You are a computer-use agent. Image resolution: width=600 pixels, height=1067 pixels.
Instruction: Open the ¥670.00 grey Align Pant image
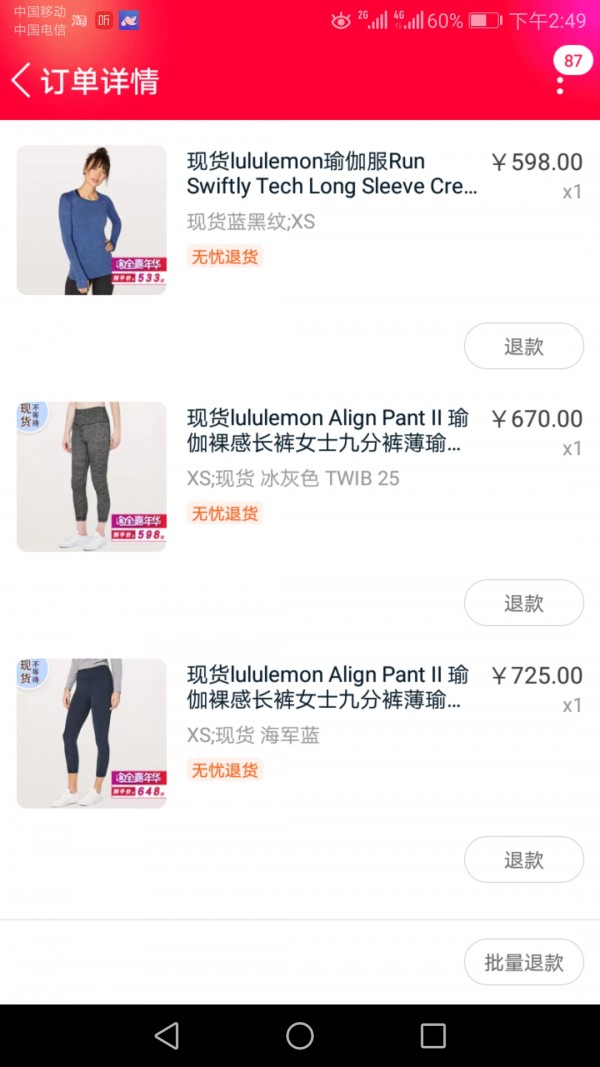click(x=92, y=476)
